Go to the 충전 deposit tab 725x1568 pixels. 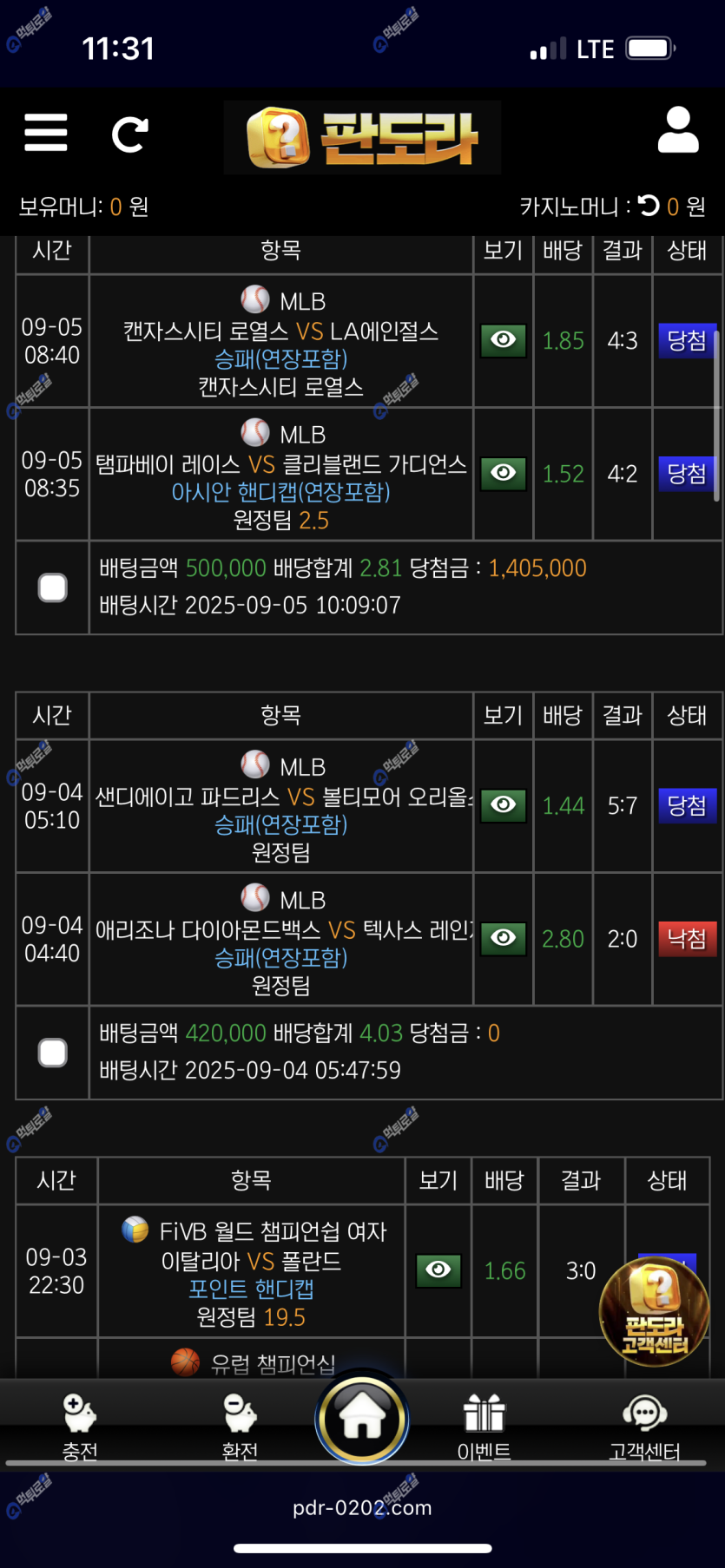[80, 1424]
